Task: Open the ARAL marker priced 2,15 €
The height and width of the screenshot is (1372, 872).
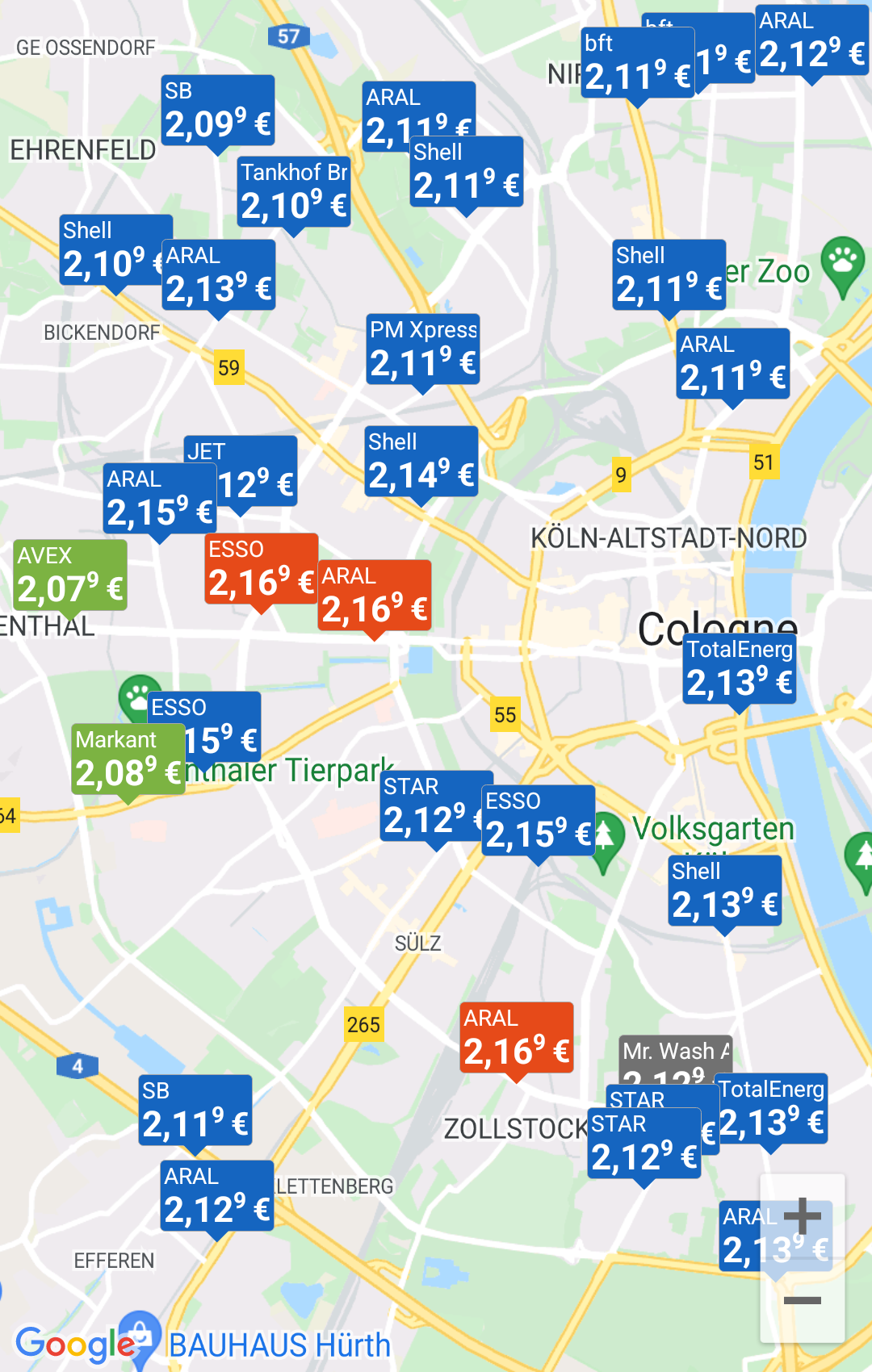Action: click(x=159, y=499)
